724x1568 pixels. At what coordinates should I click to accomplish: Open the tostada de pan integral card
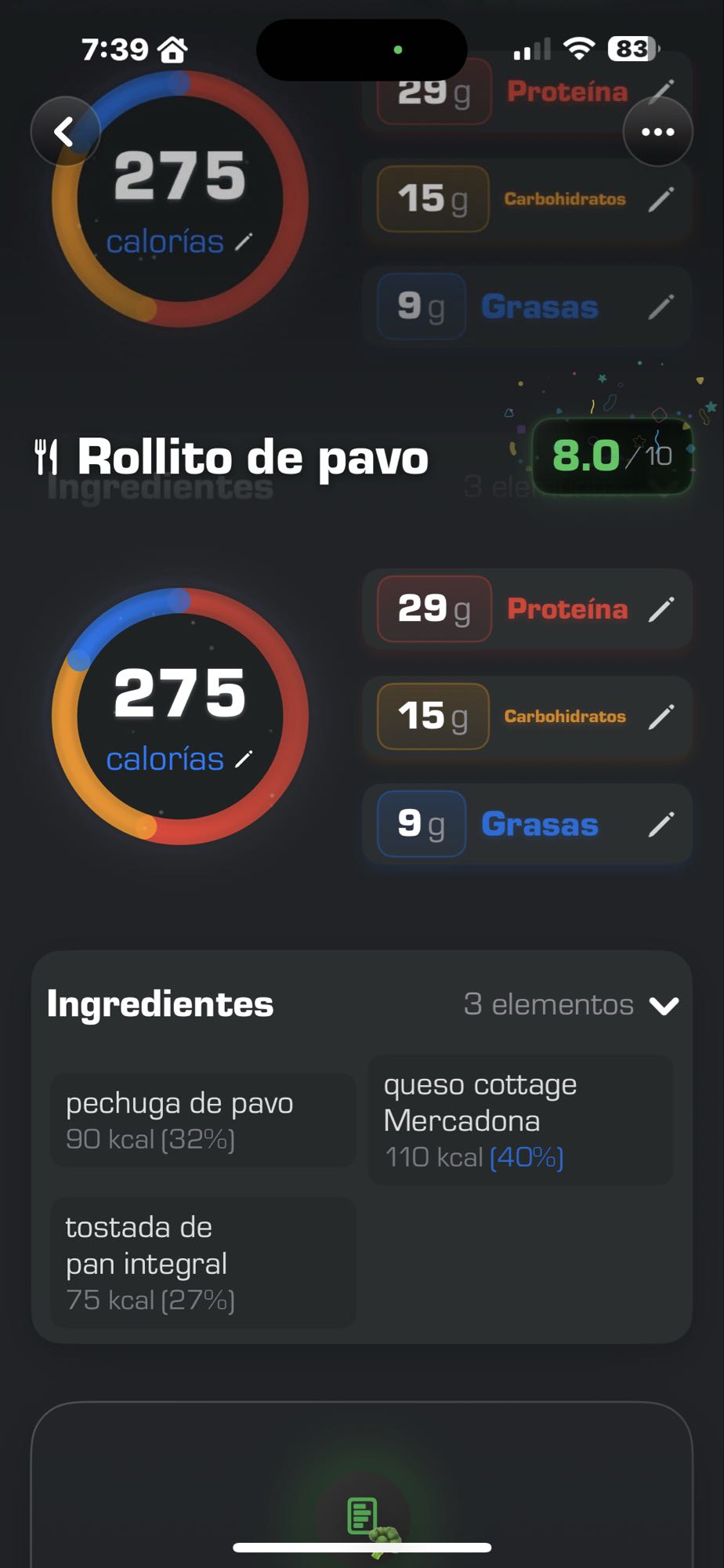point(202,1262)
